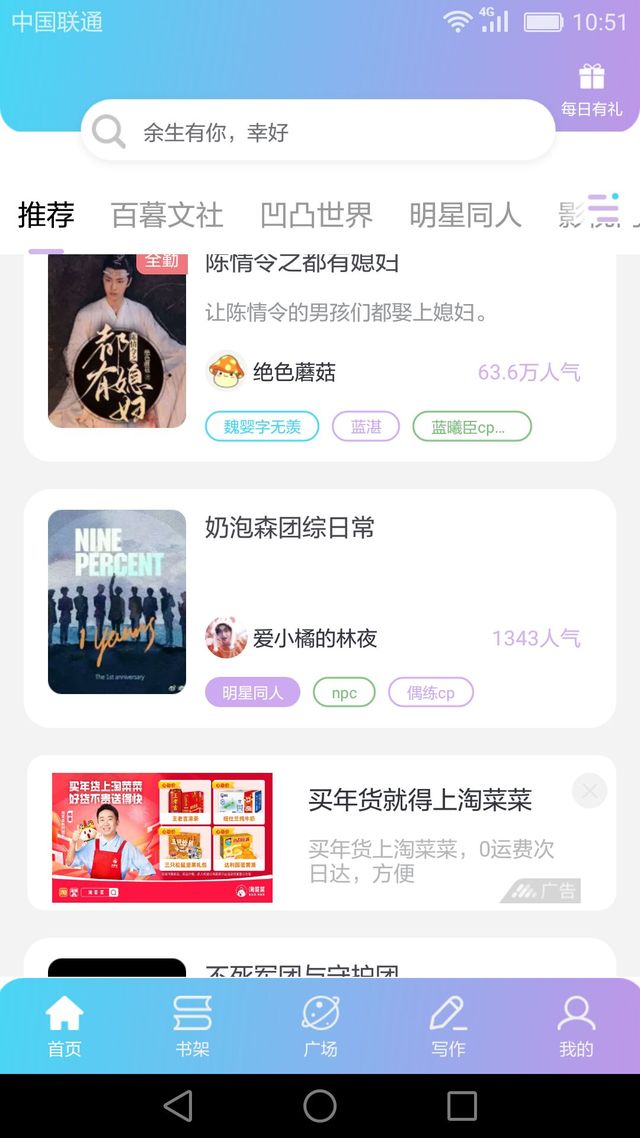Dismiss the 淘菜菜 advertisement
The height and width of the screenshot is (1138, 640).
[x=589, y=791]
